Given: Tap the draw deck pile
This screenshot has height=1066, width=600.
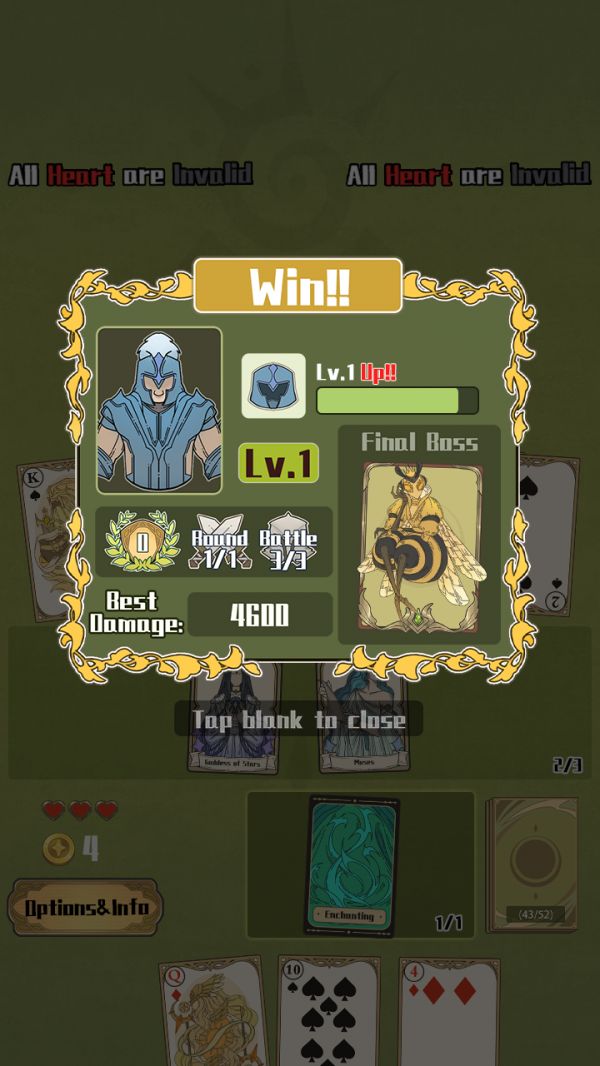Looking at the screenshot, I should (533, 862).
